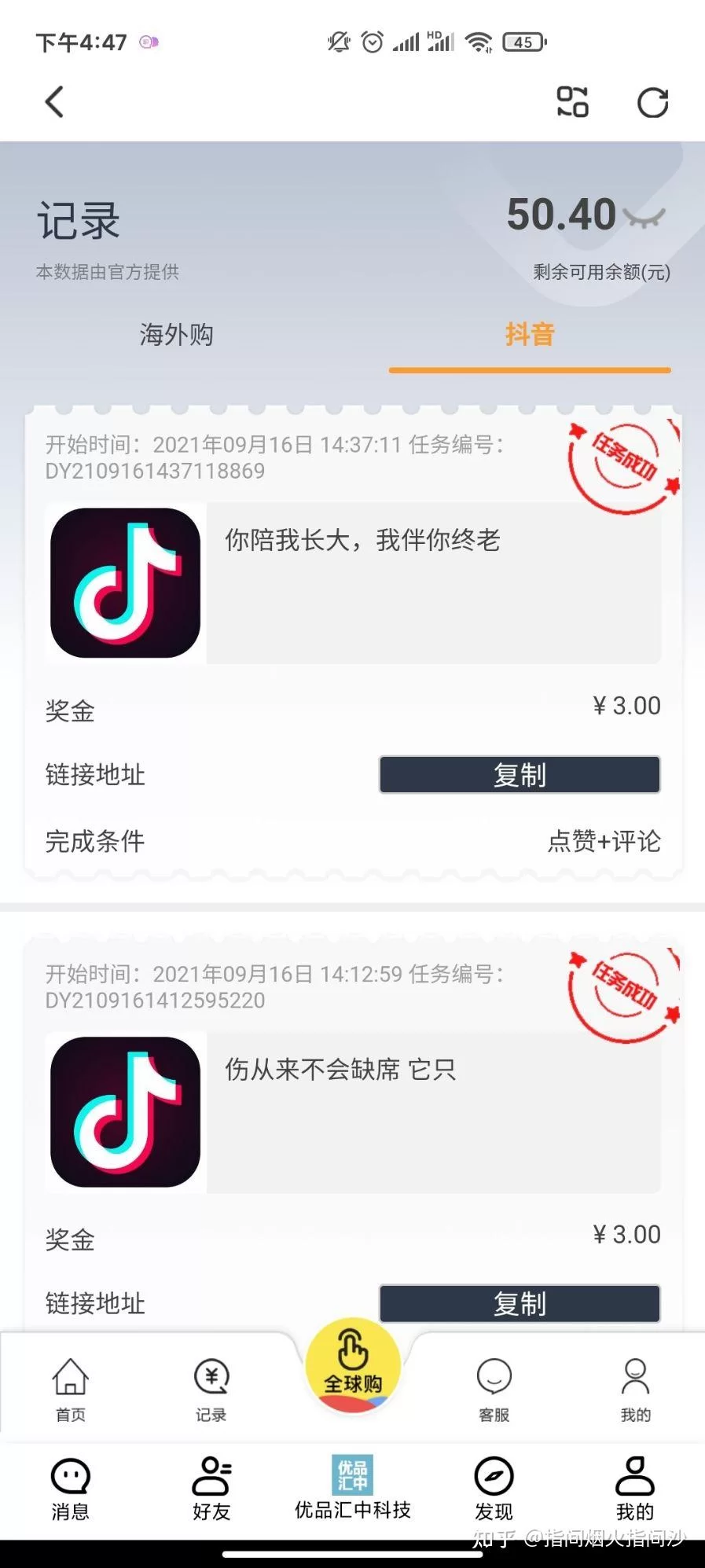705x1568 pixels.
Task: Open the bottom 我的 tab with black icon
Action: click(634, 1489)
